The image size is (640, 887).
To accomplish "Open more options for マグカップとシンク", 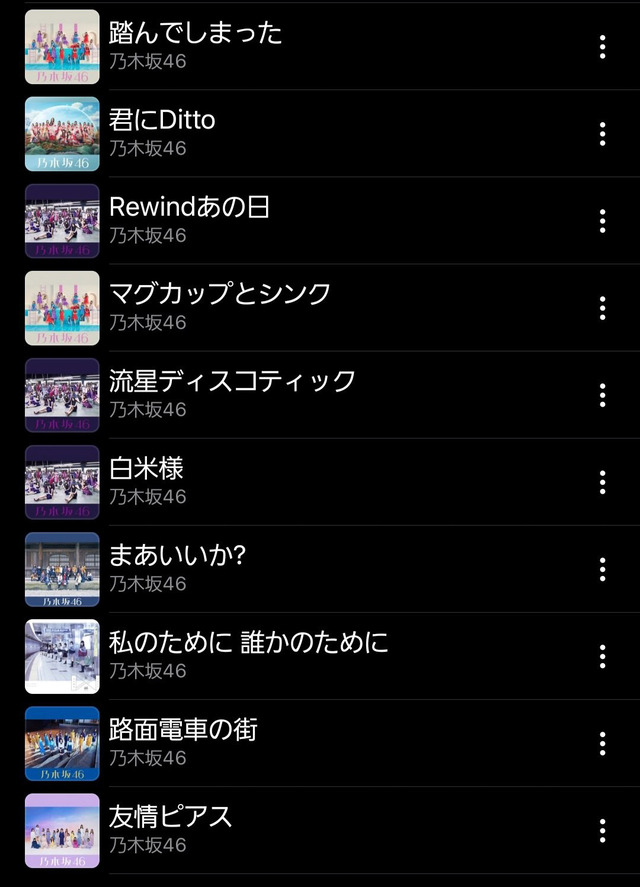I will pos(602,308).
